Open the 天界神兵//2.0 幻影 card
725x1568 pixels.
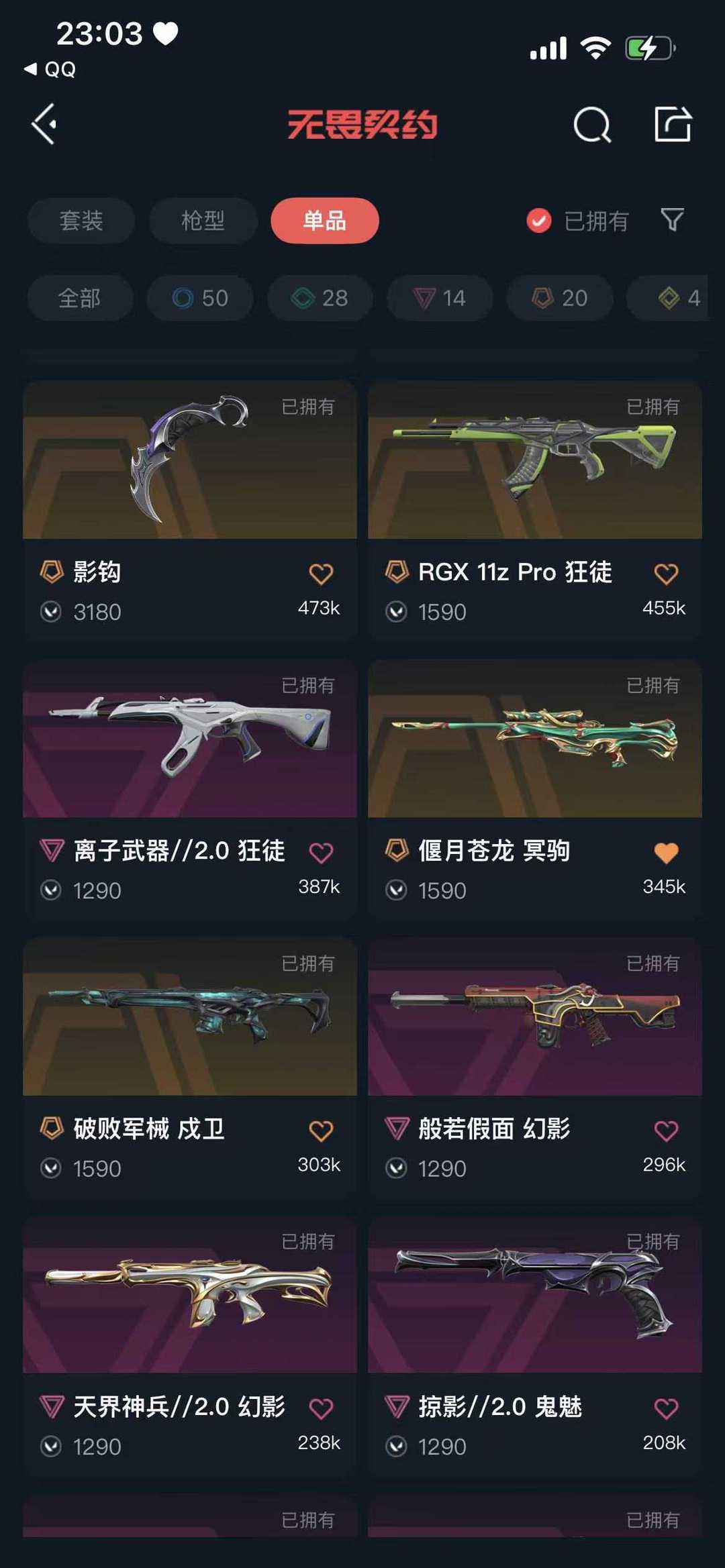pos(189,1298)
